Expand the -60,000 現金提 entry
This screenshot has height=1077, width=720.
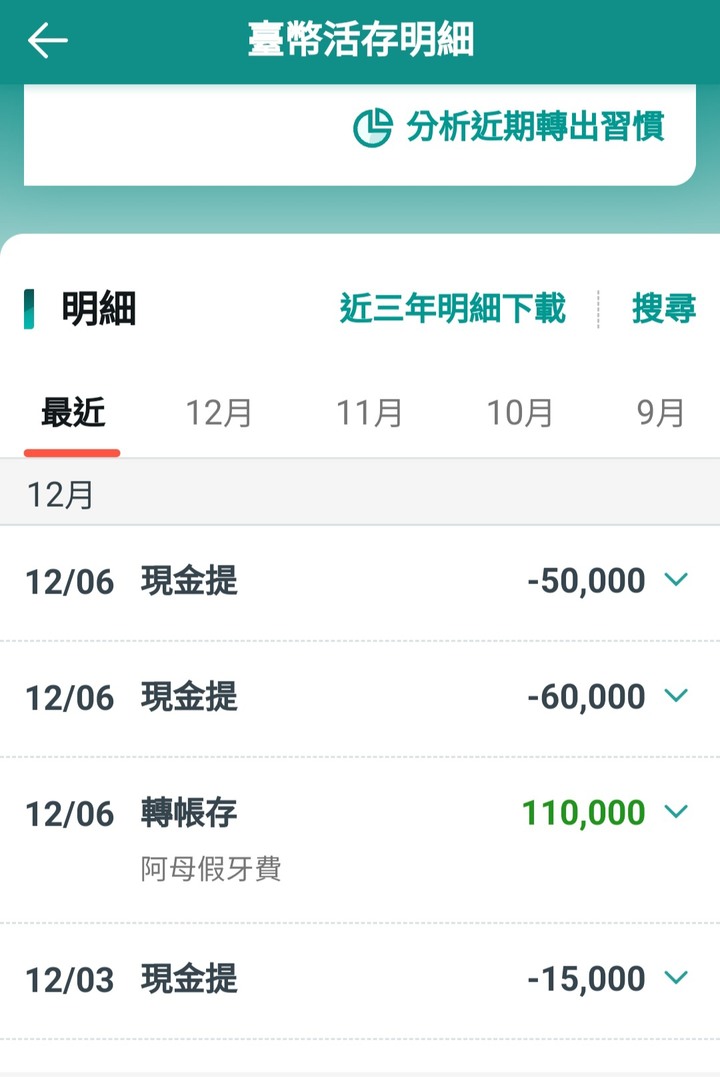coord(677,696)
